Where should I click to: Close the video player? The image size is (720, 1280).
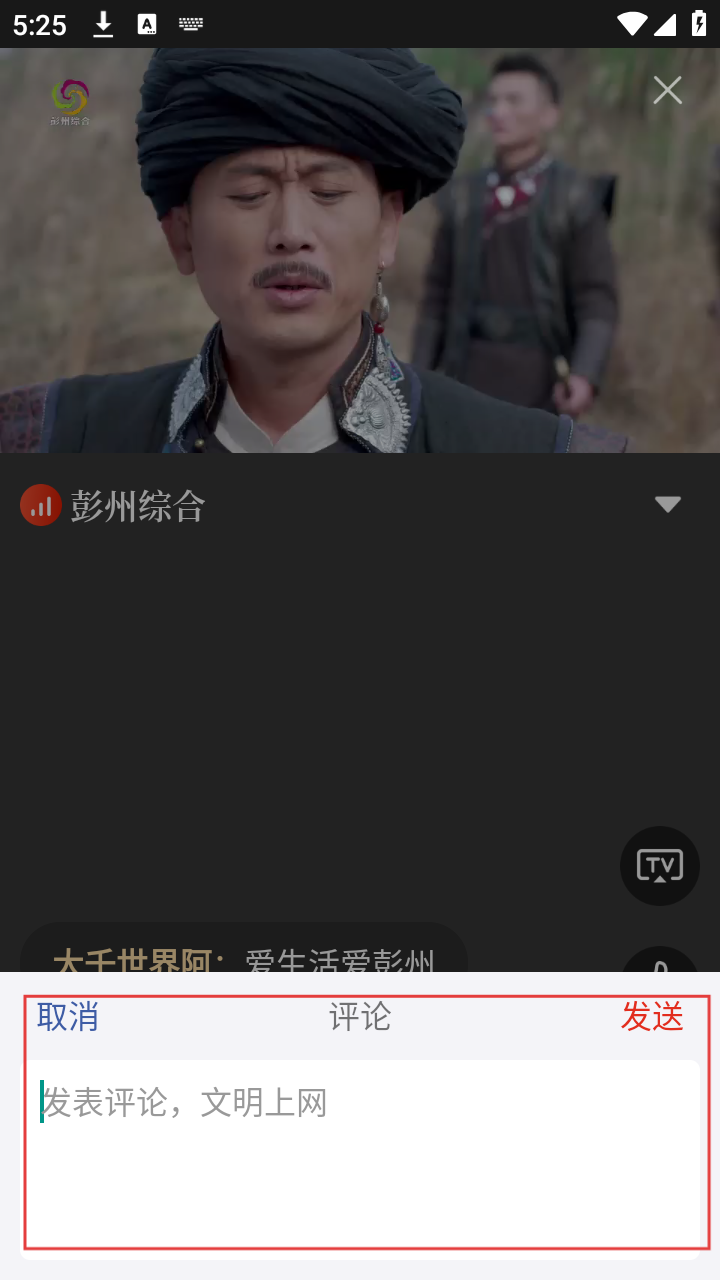pyautogui.click(x=667, y=90)
